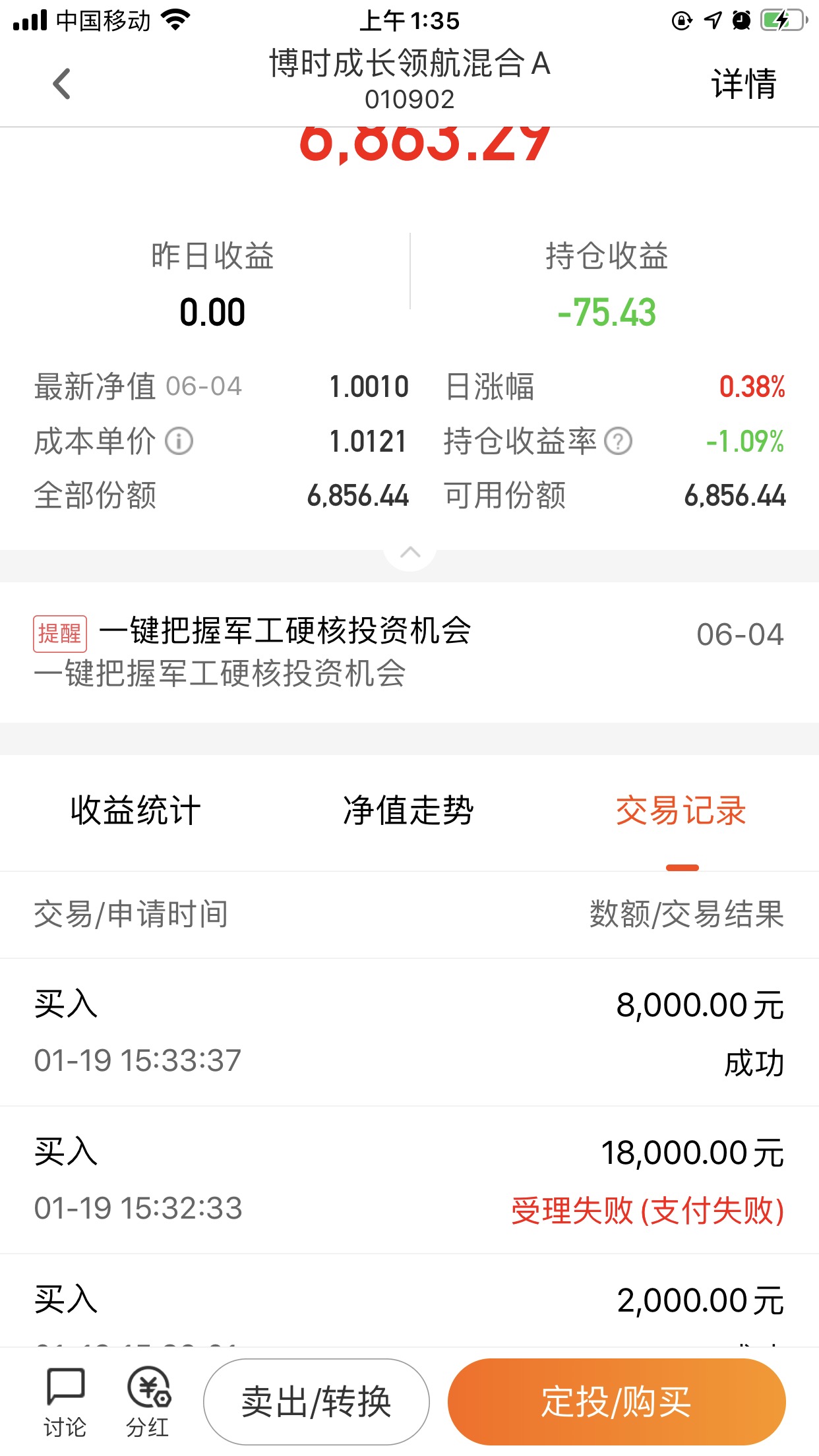This screenshot has height=1456, width=819.
Task: Tap the Wi-Fi icon in the status bar
Action: (x=177, y=20)
